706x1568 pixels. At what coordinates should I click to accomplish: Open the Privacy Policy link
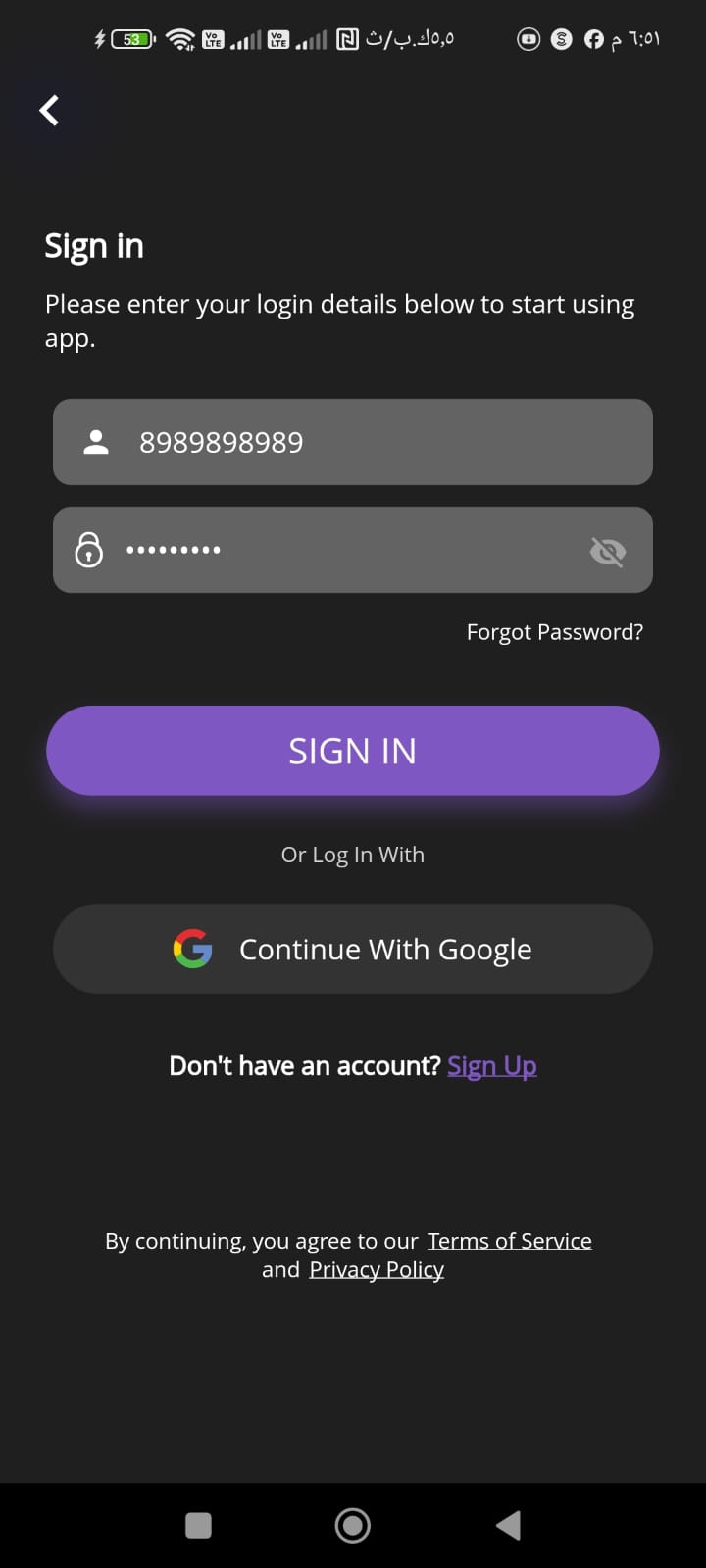click(377, 1270)
